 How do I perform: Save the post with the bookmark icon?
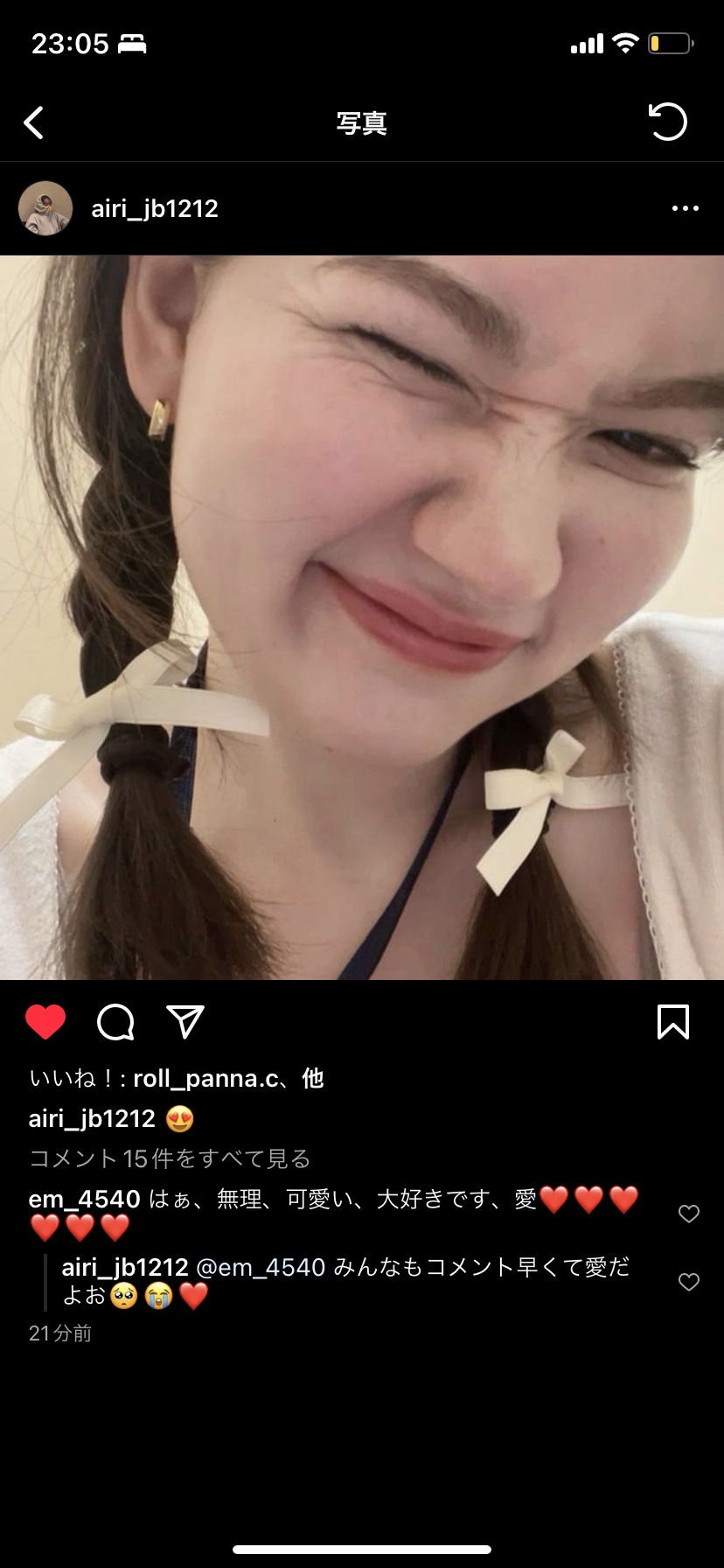point(672,1021)
